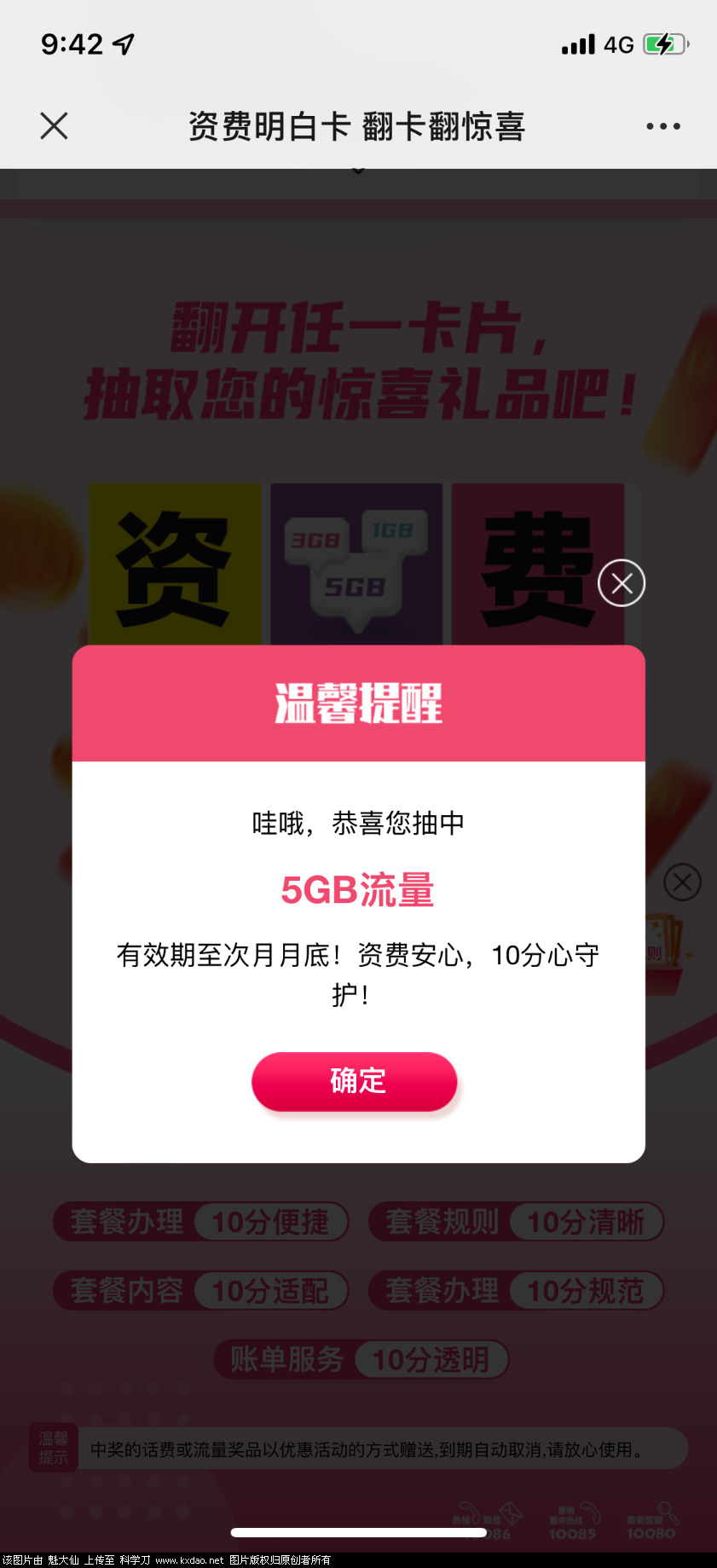Tap the 10086 hotline phone icon
Image resolution: width=717 pixels, height=1568 pixels.
point(471,1510)
